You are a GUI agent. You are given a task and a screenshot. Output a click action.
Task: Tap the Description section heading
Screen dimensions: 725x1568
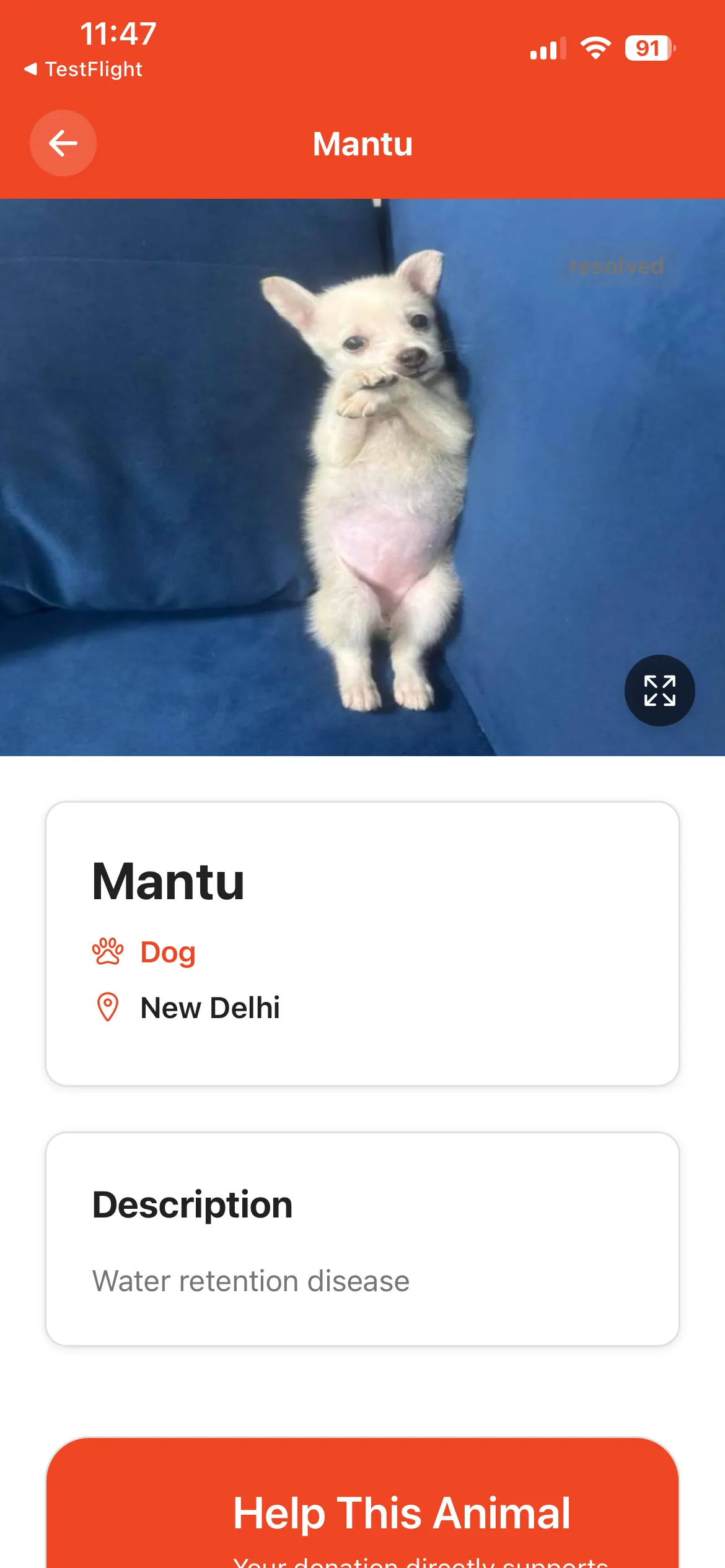[192, 1203]
